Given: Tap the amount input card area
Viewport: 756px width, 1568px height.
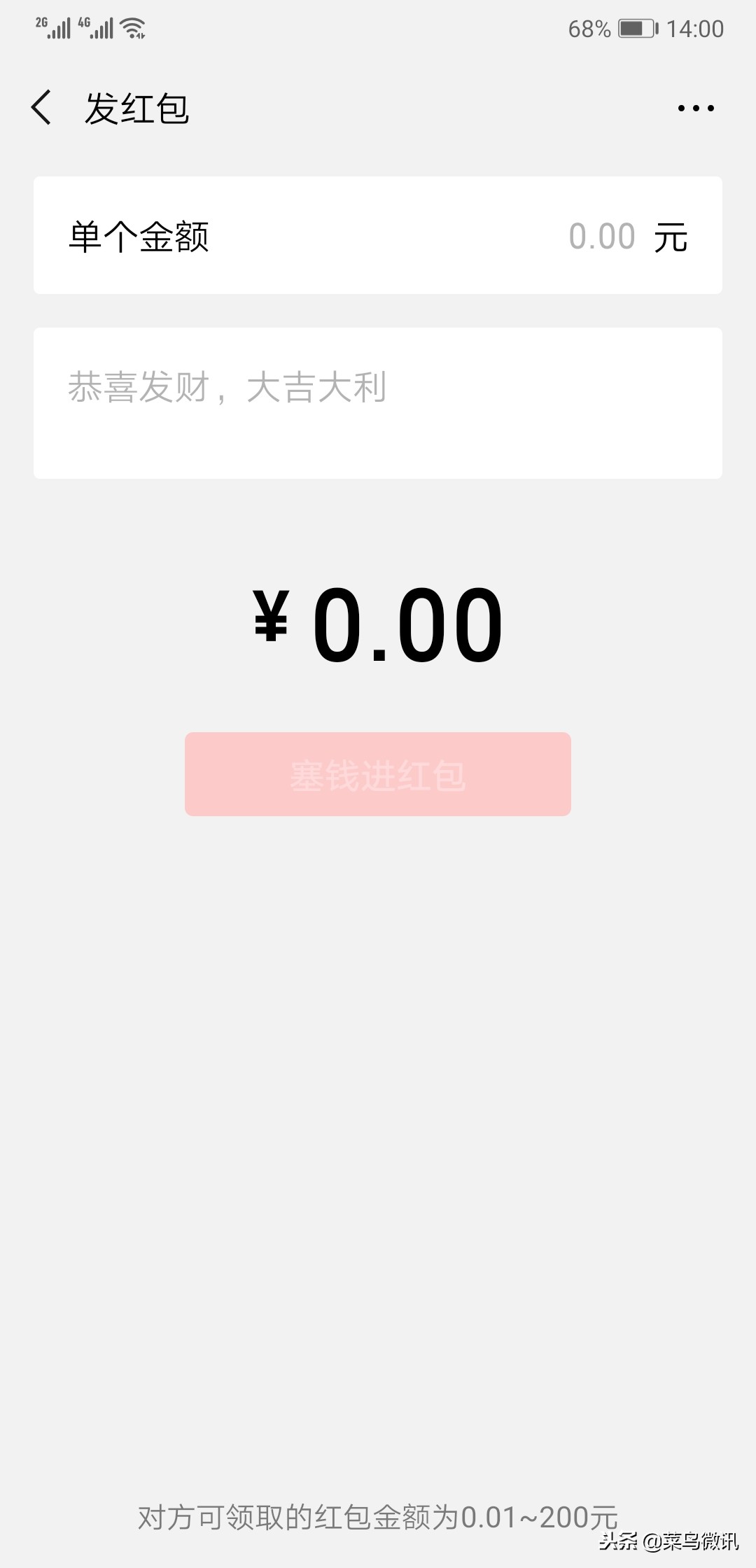Looking at the screenshot, I should [x=377, y=236].
